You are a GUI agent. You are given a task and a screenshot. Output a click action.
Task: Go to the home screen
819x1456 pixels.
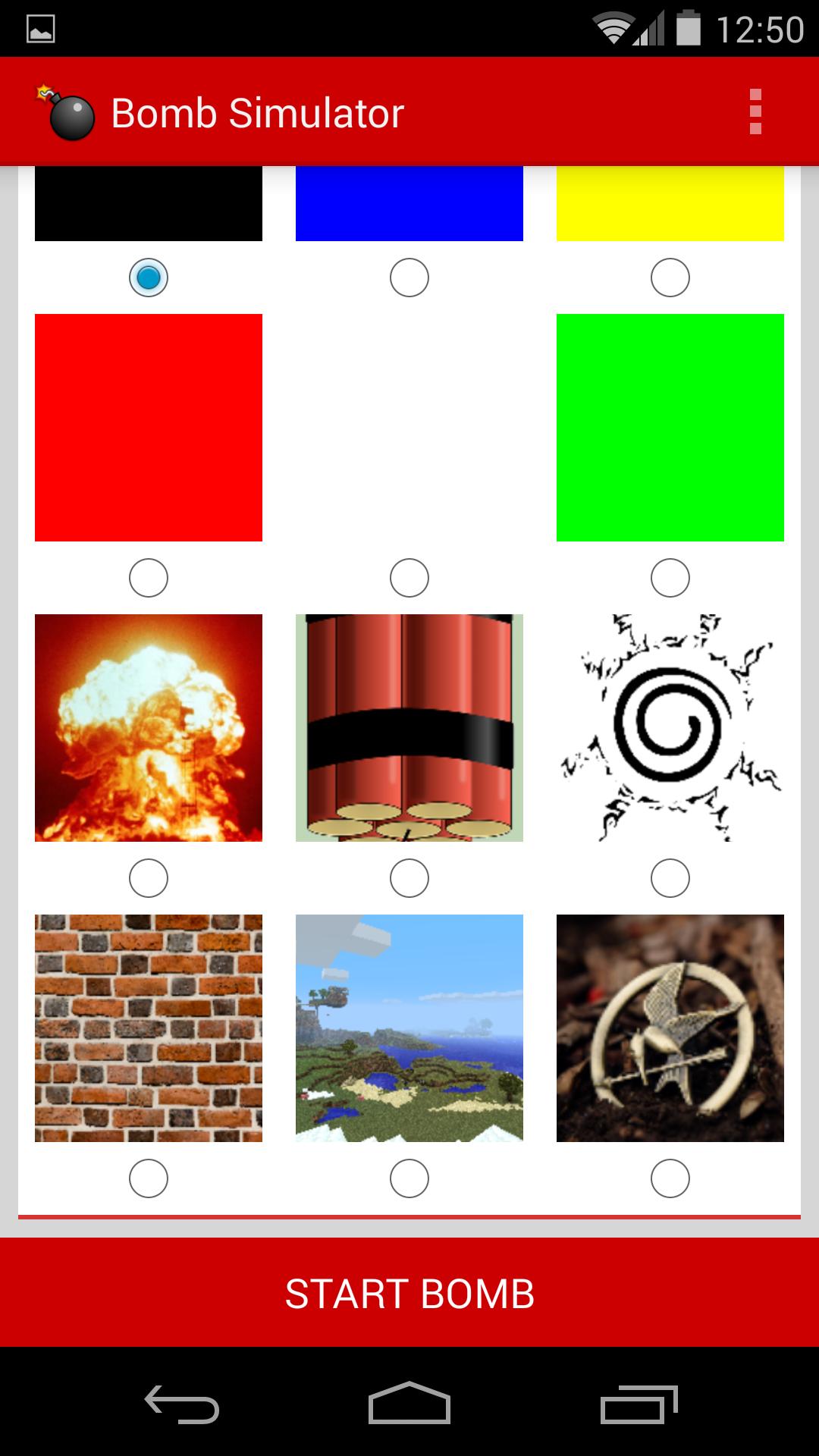tap(409, 1404)
